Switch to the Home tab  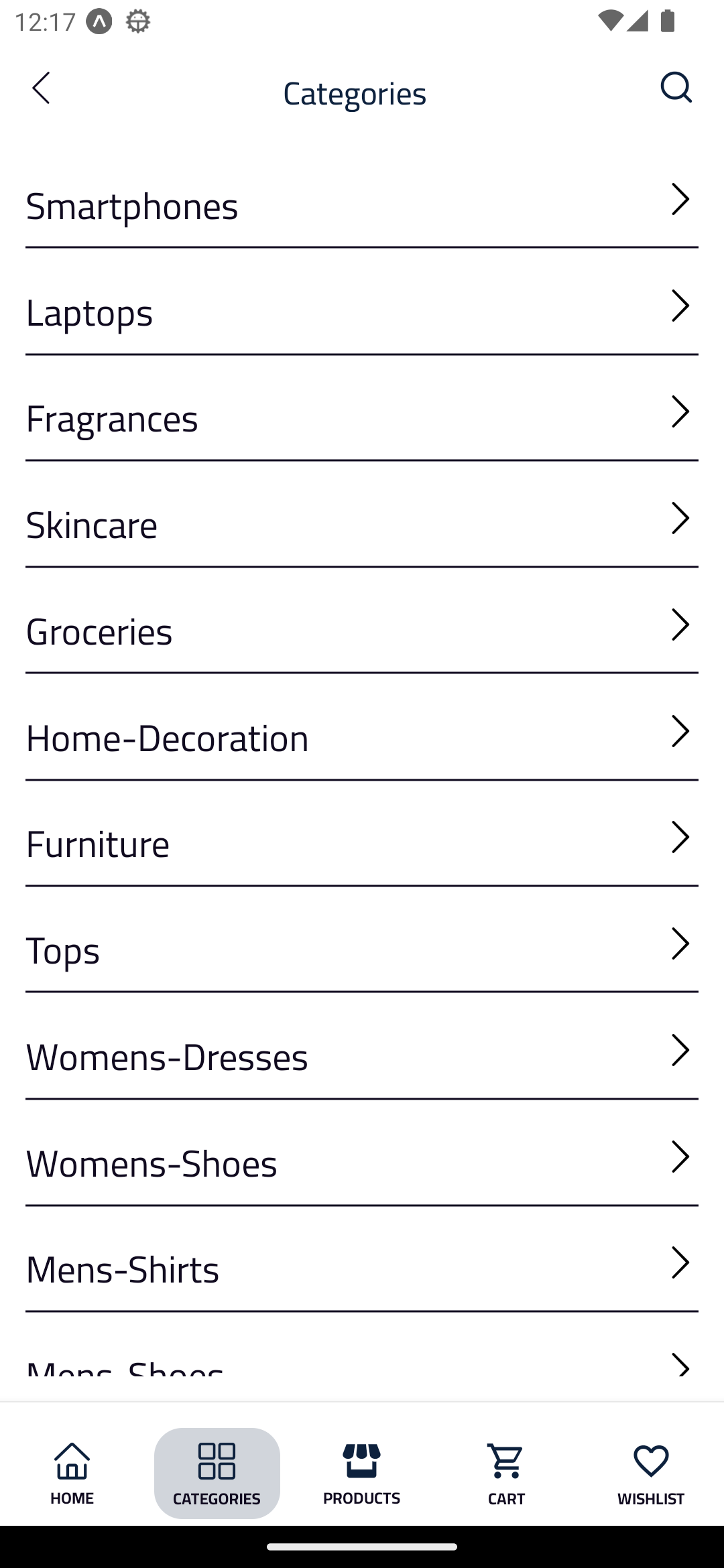72,1473
